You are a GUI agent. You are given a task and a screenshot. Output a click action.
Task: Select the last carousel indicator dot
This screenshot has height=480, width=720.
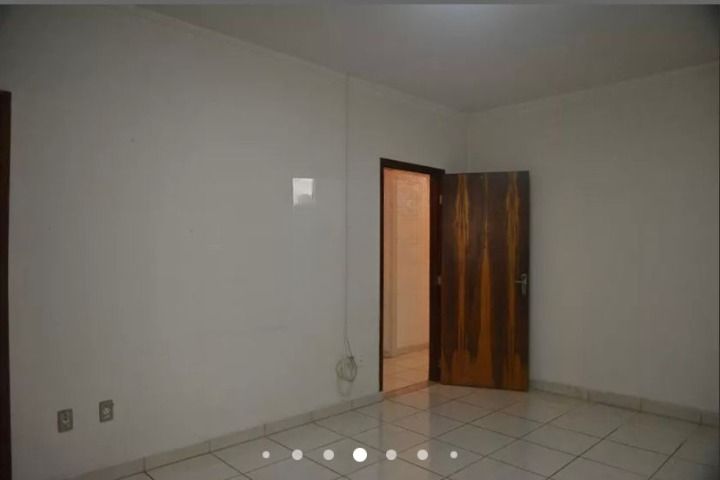click(453, 454)
